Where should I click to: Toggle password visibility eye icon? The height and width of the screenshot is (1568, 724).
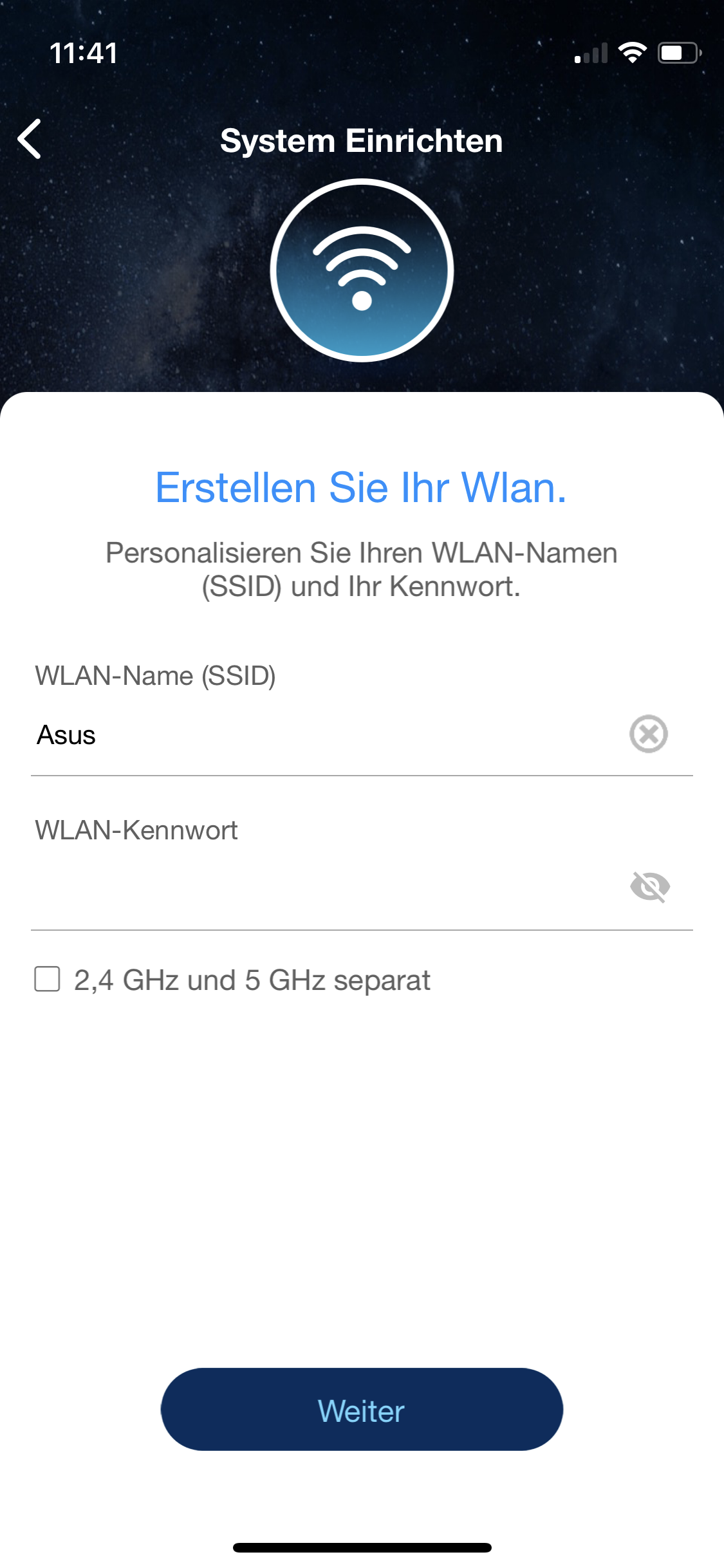click(649, 887)
